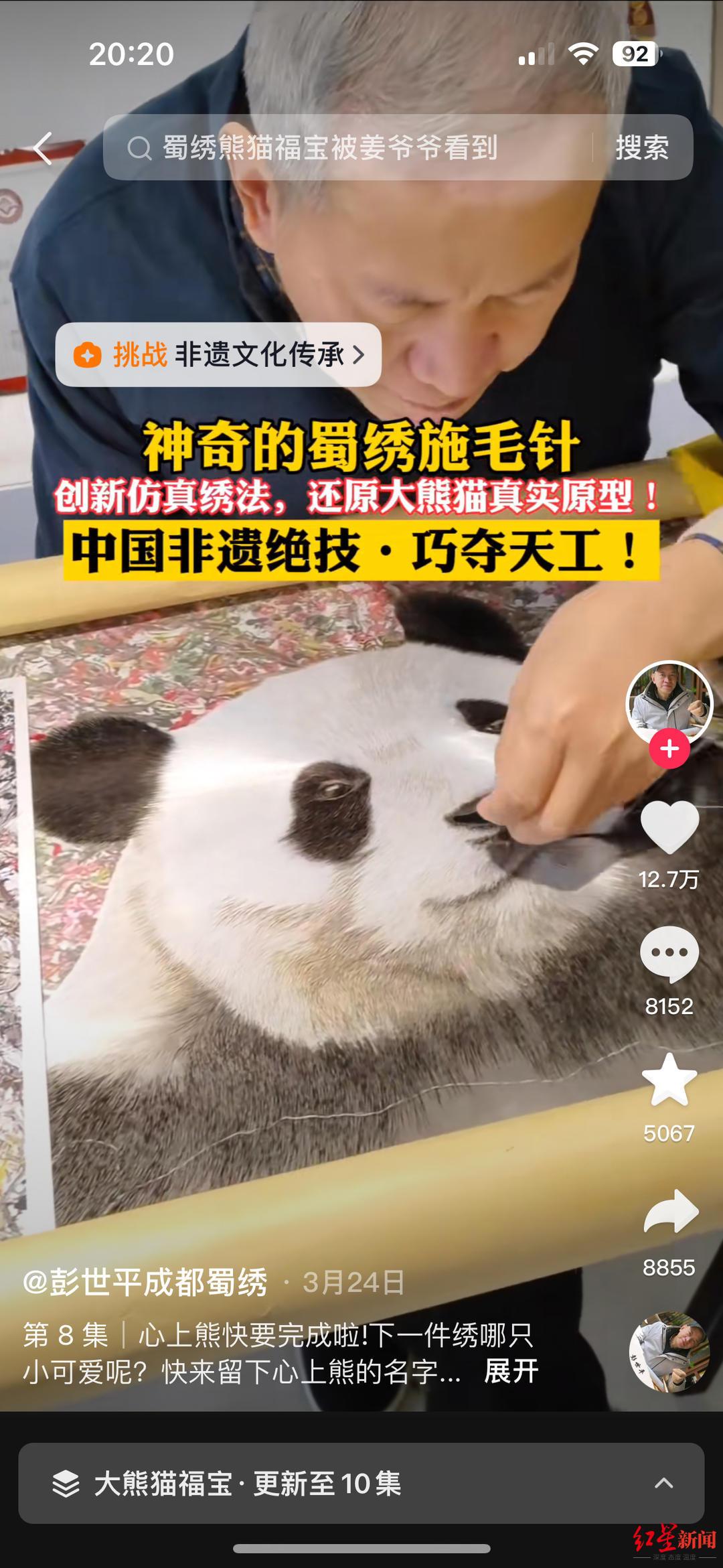Expand the caption with 展开
723x1568 pixels.
coord(511,1371)
